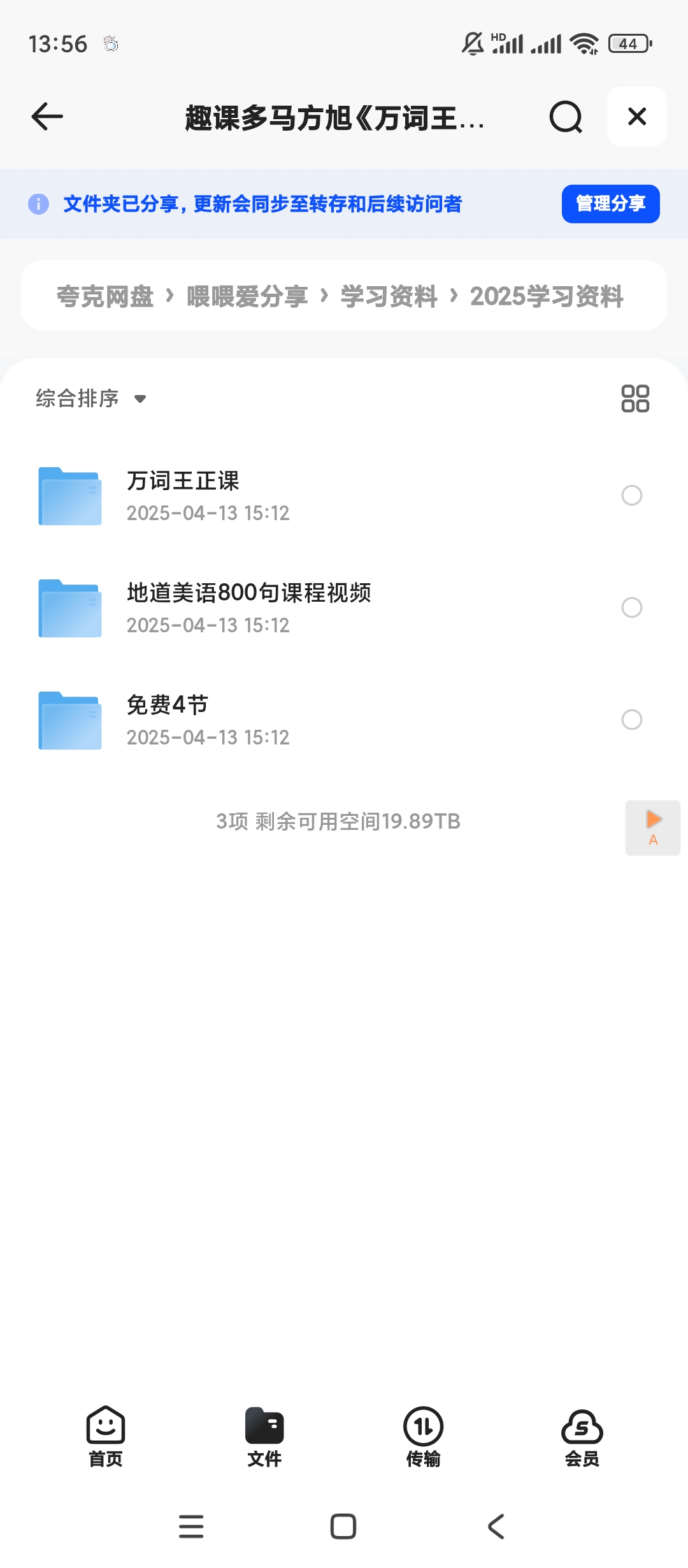This screenshot has height=1568, width=688.
Task: Open the transfers (传输) icon in bottom navigation
Action: click(422, 1428)
